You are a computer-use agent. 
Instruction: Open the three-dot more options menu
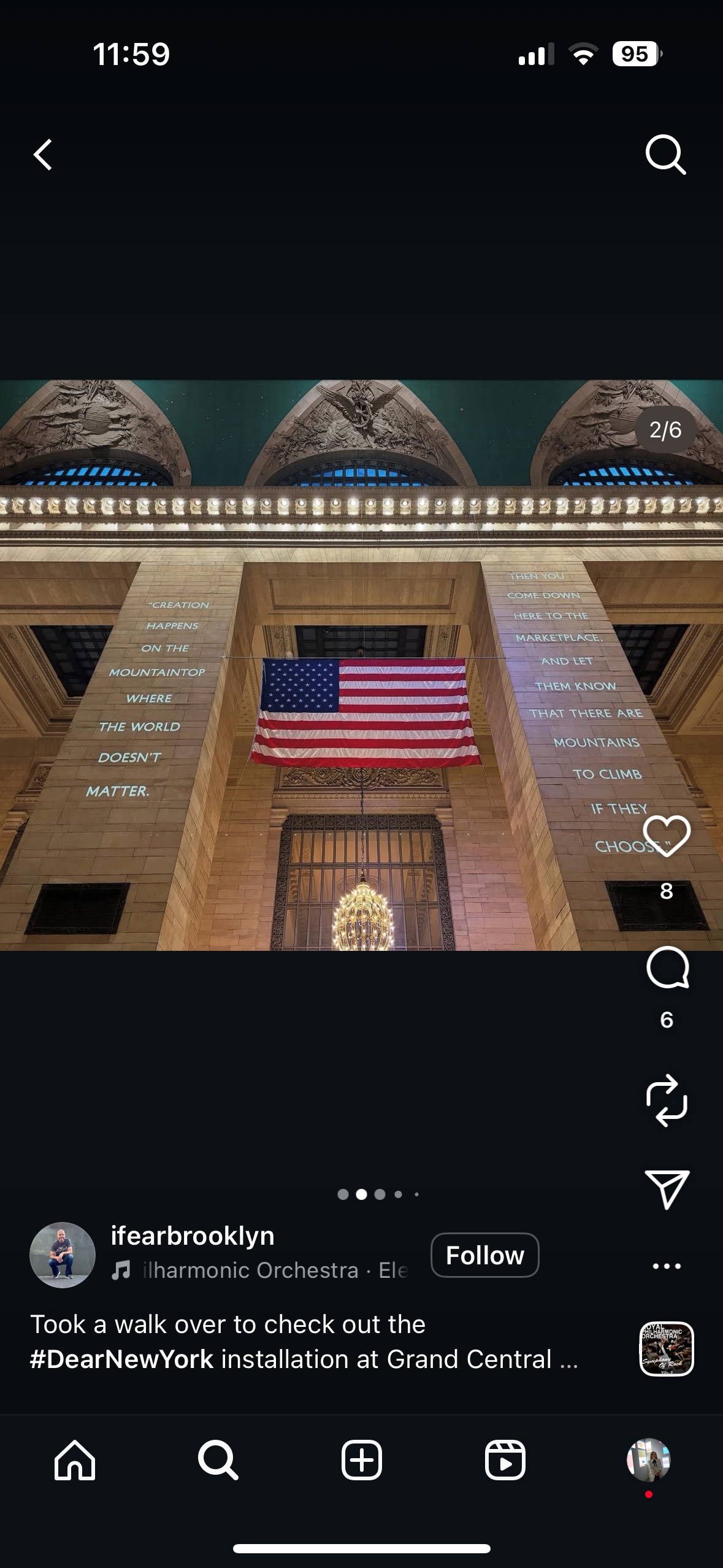(x=667, y=1266)
